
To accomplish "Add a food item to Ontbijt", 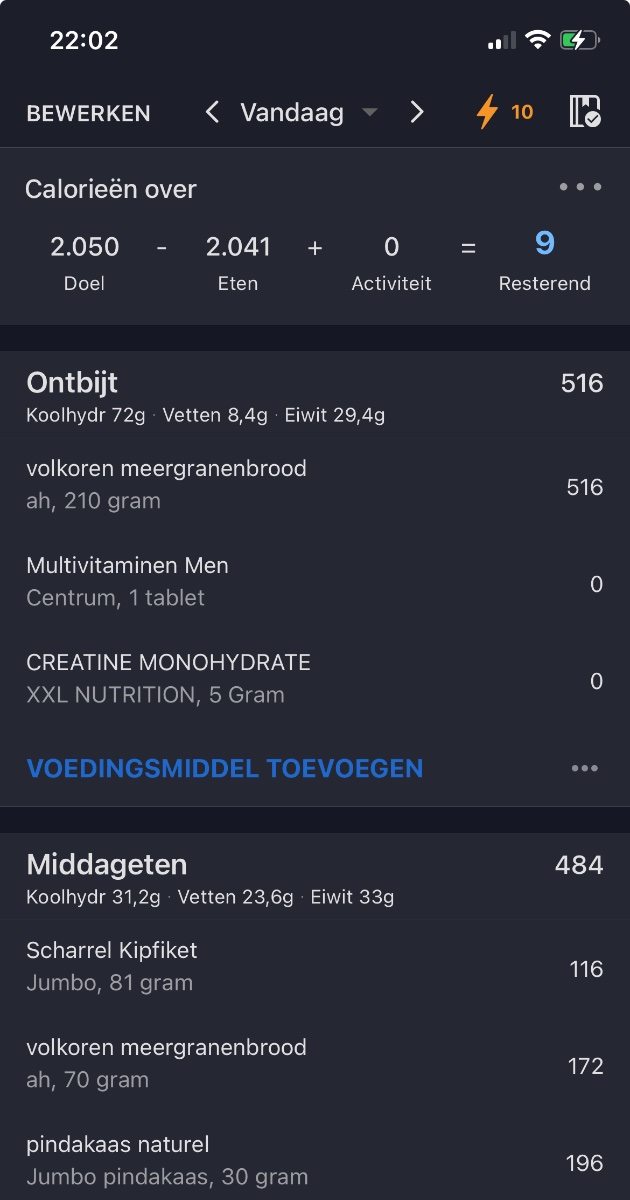I will [x=225, y=768].
